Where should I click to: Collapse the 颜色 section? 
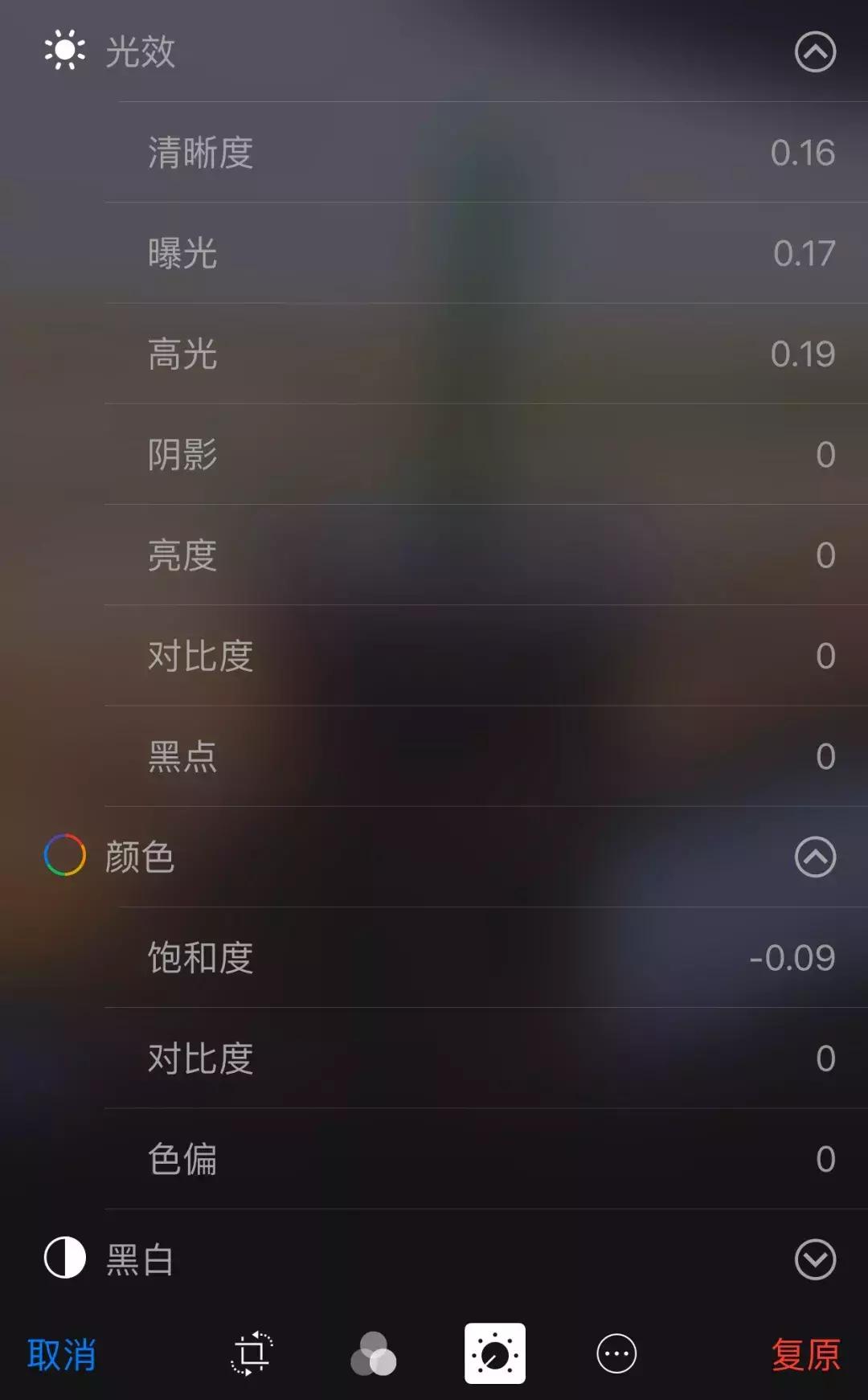814,858
